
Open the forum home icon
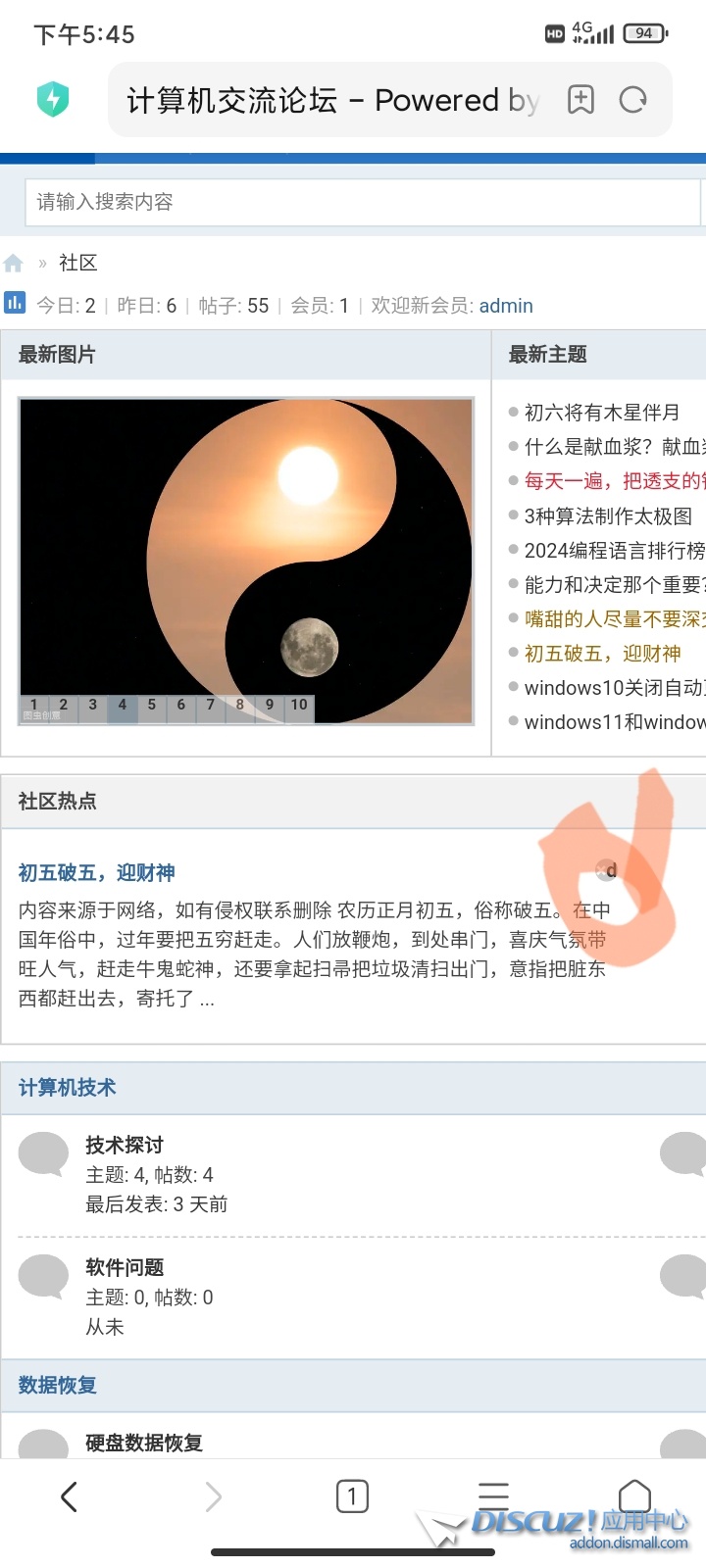pyautogui.click(x=14, y=263)
